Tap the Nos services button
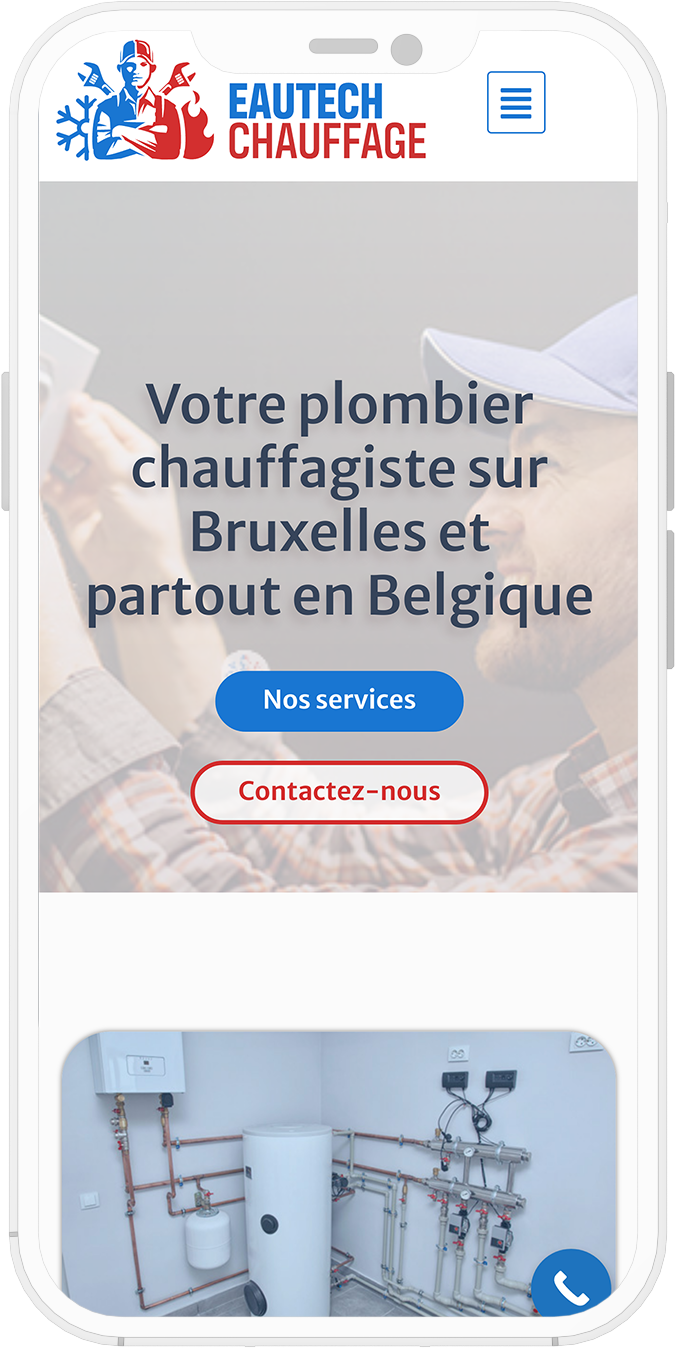676x1348 pixels. click(x=339, y=700)
